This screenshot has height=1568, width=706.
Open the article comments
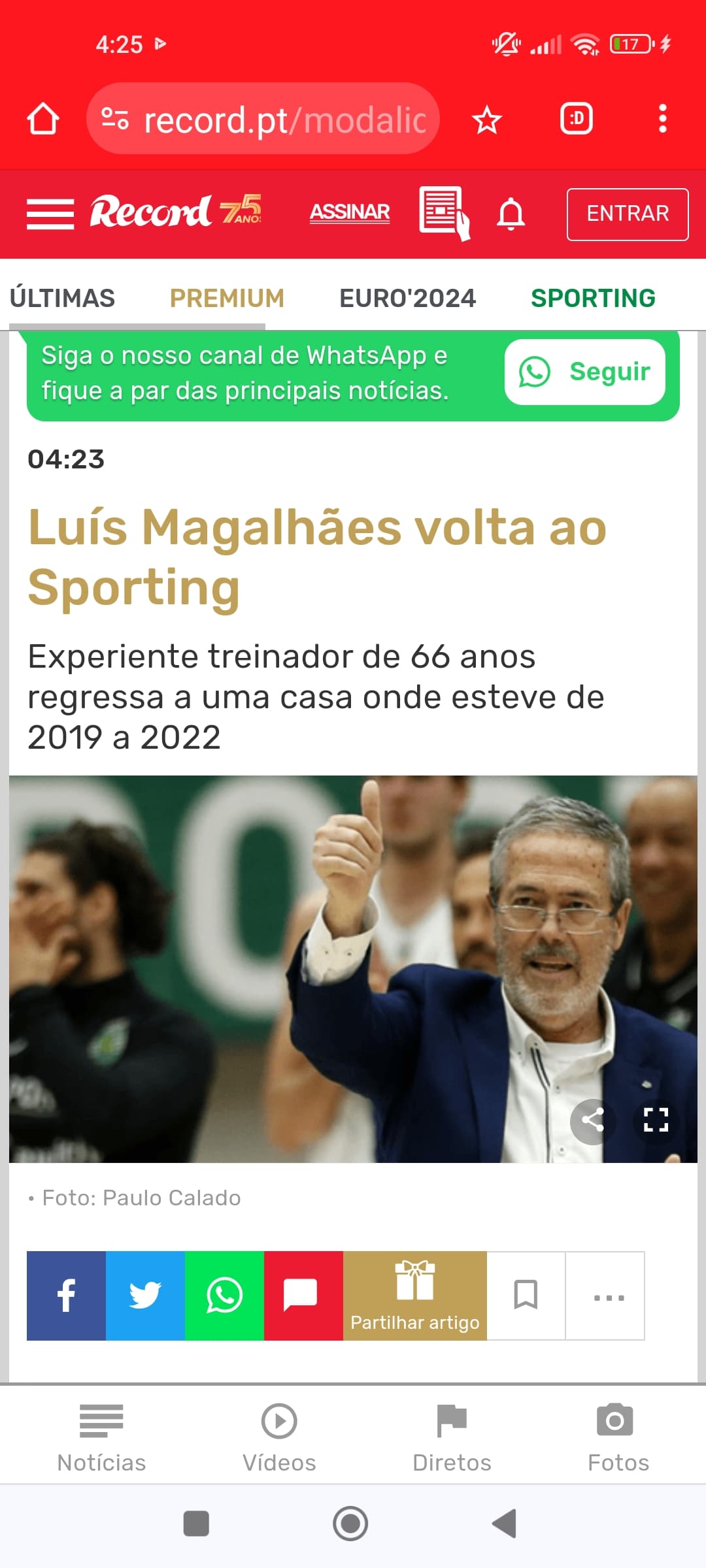point(303,1296)
